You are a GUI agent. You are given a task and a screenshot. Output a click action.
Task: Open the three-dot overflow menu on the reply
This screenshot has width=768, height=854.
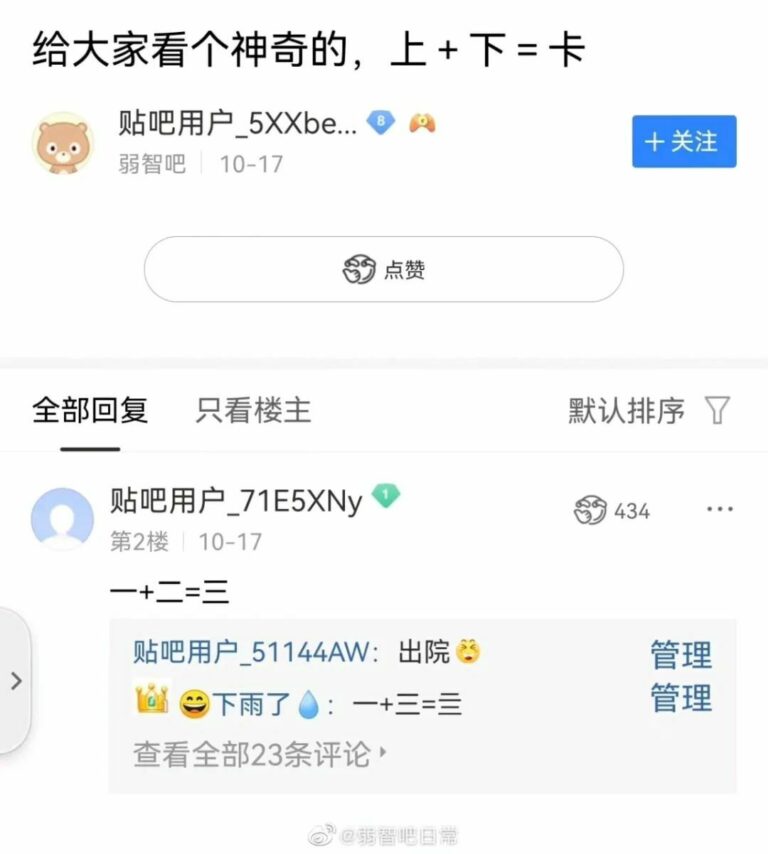[x=720, y=510]
